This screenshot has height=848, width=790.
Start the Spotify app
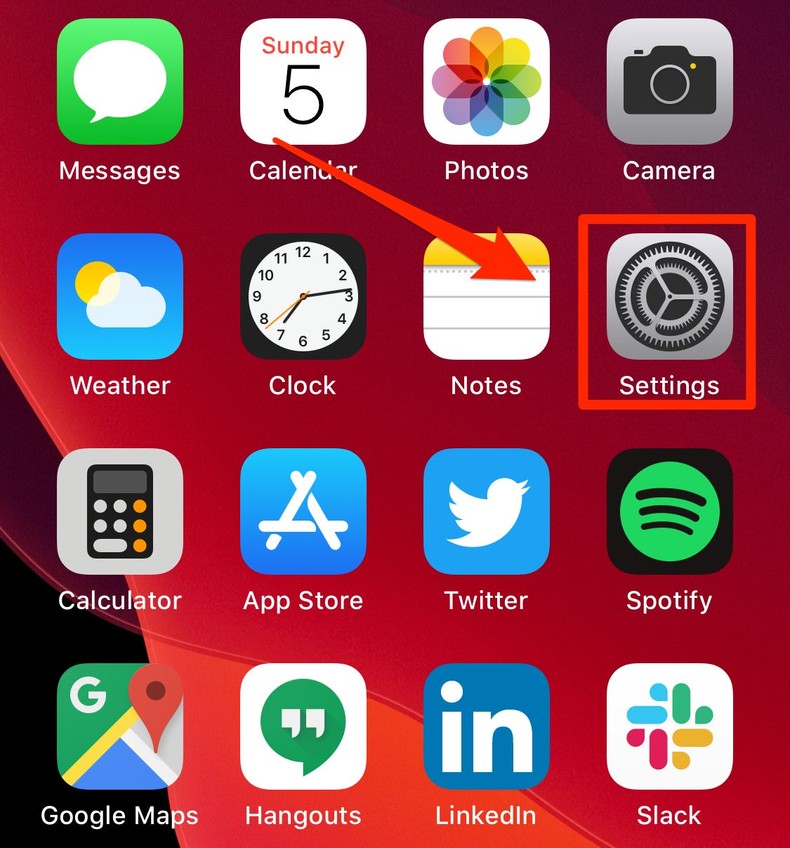(x=669, y=513)
